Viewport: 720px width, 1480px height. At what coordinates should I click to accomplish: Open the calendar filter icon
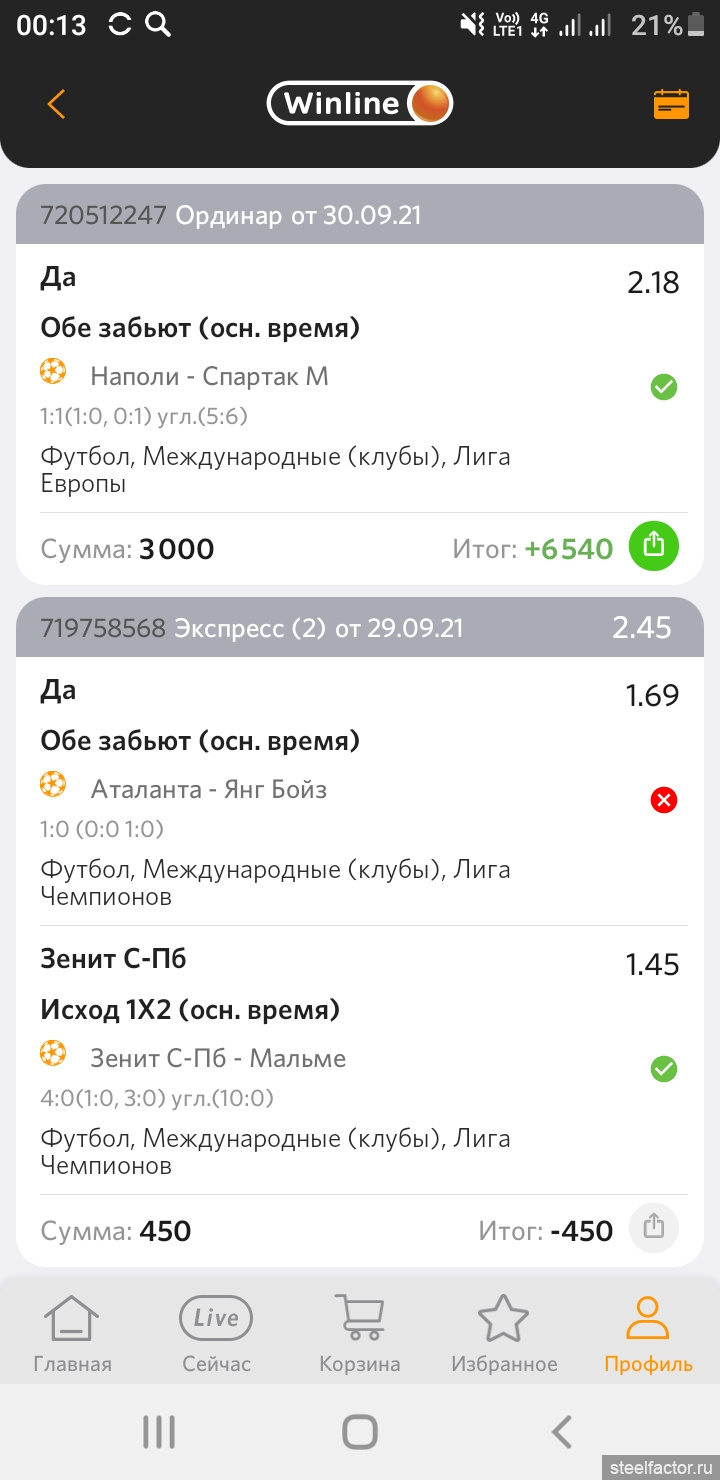coord(671,104)
